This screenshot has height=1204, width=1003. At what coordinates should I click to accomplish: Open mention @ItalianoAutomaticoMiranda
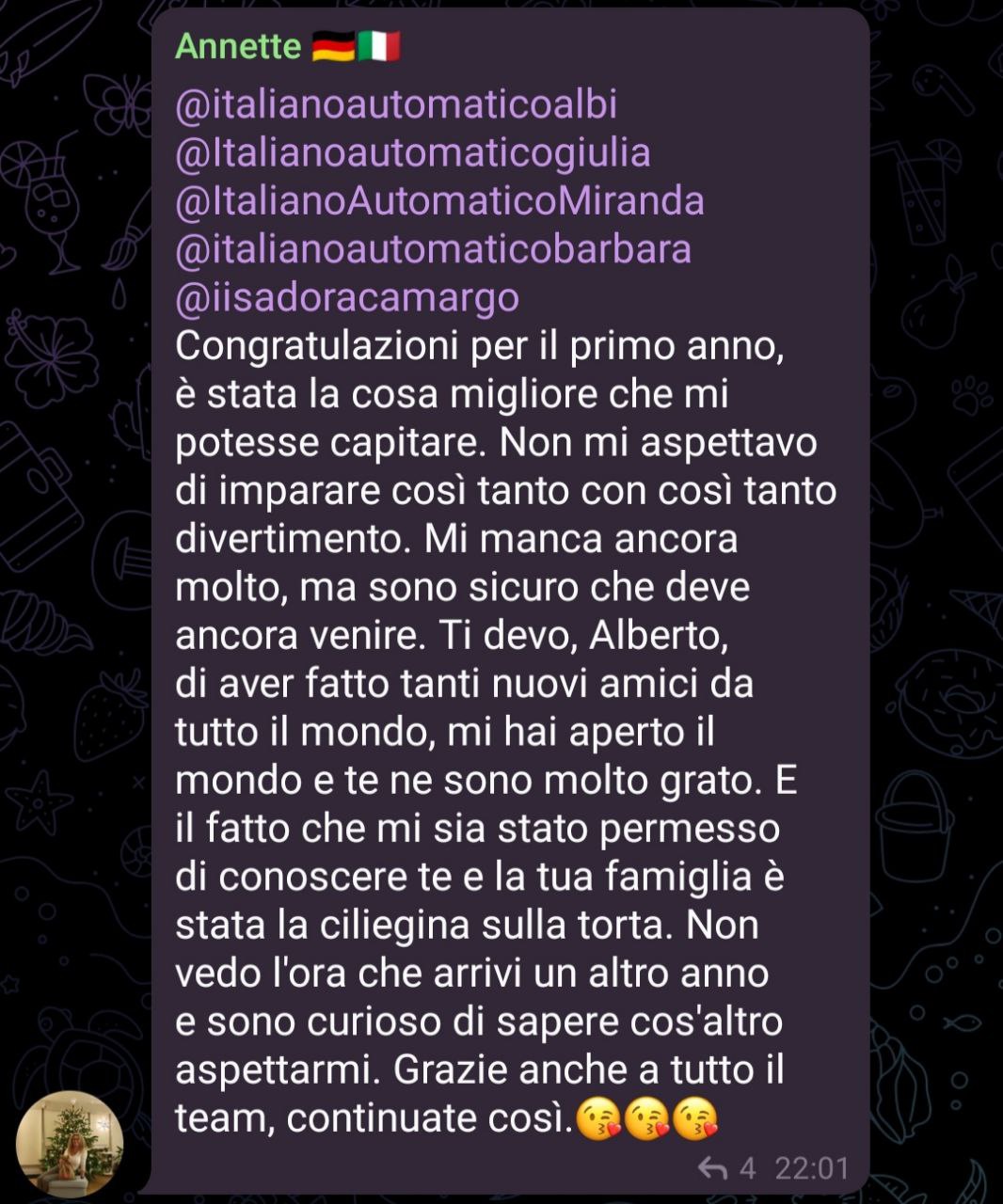[x=439, y=200]
